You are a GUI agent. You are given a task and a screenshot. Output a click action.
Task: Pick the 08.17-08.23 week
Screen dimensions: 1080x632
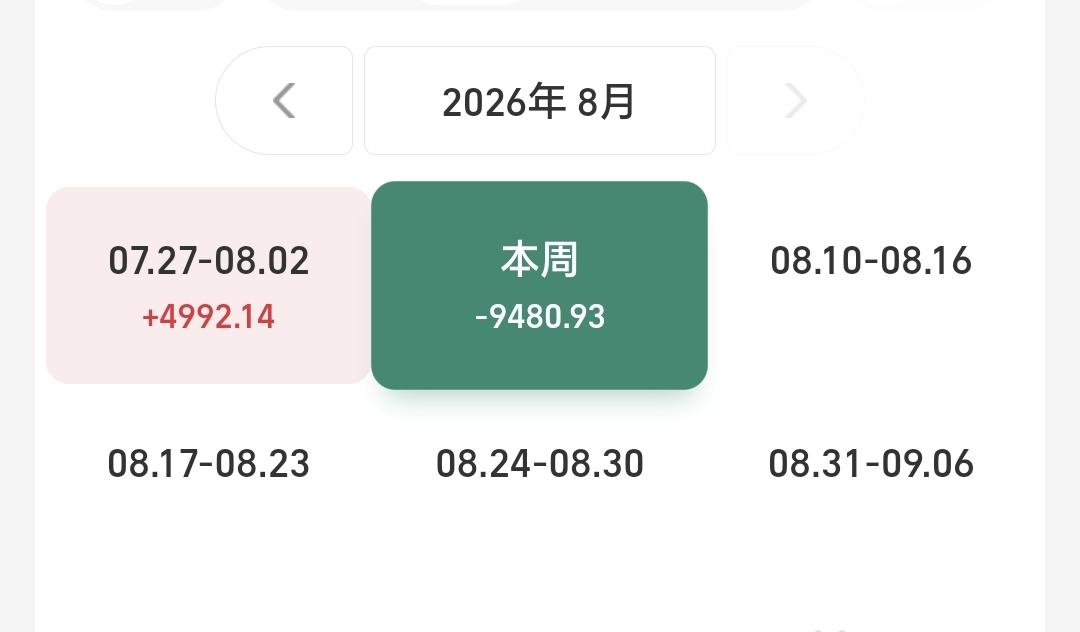[x=209, y=463]
